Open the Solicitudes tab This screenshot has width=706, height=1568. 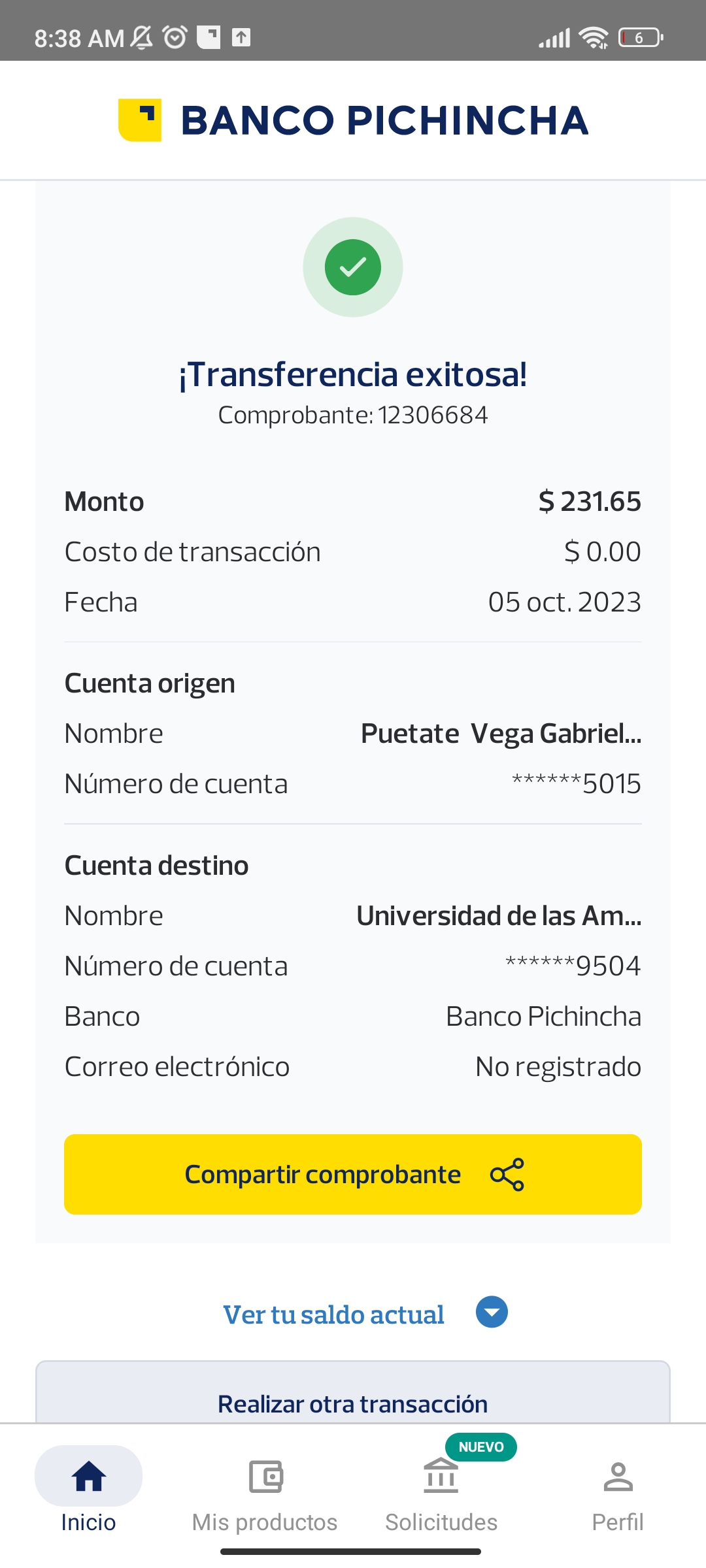tap(441, 1491)
